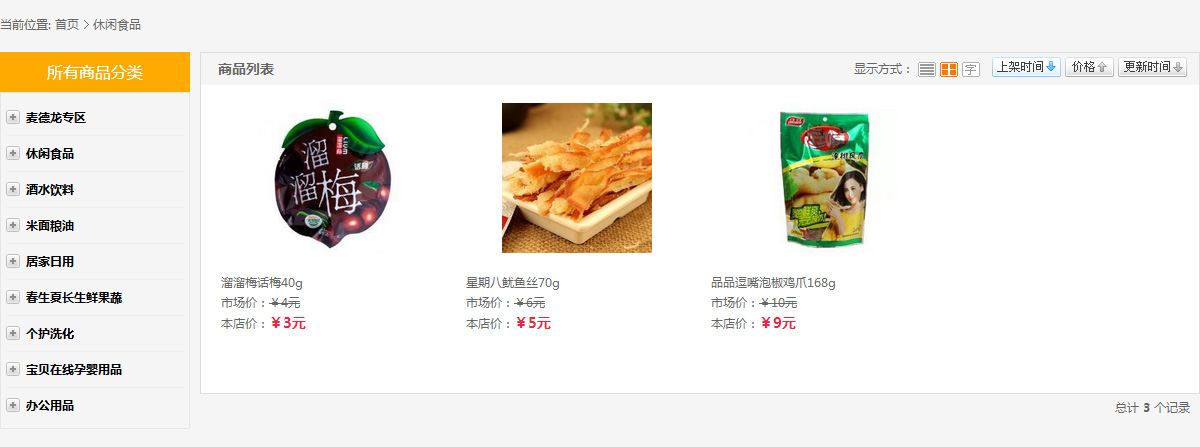Screen dimensions: 1200x447
Task: Expand the 宝贝在线孕婴用品 category
Action: point(13,370)
